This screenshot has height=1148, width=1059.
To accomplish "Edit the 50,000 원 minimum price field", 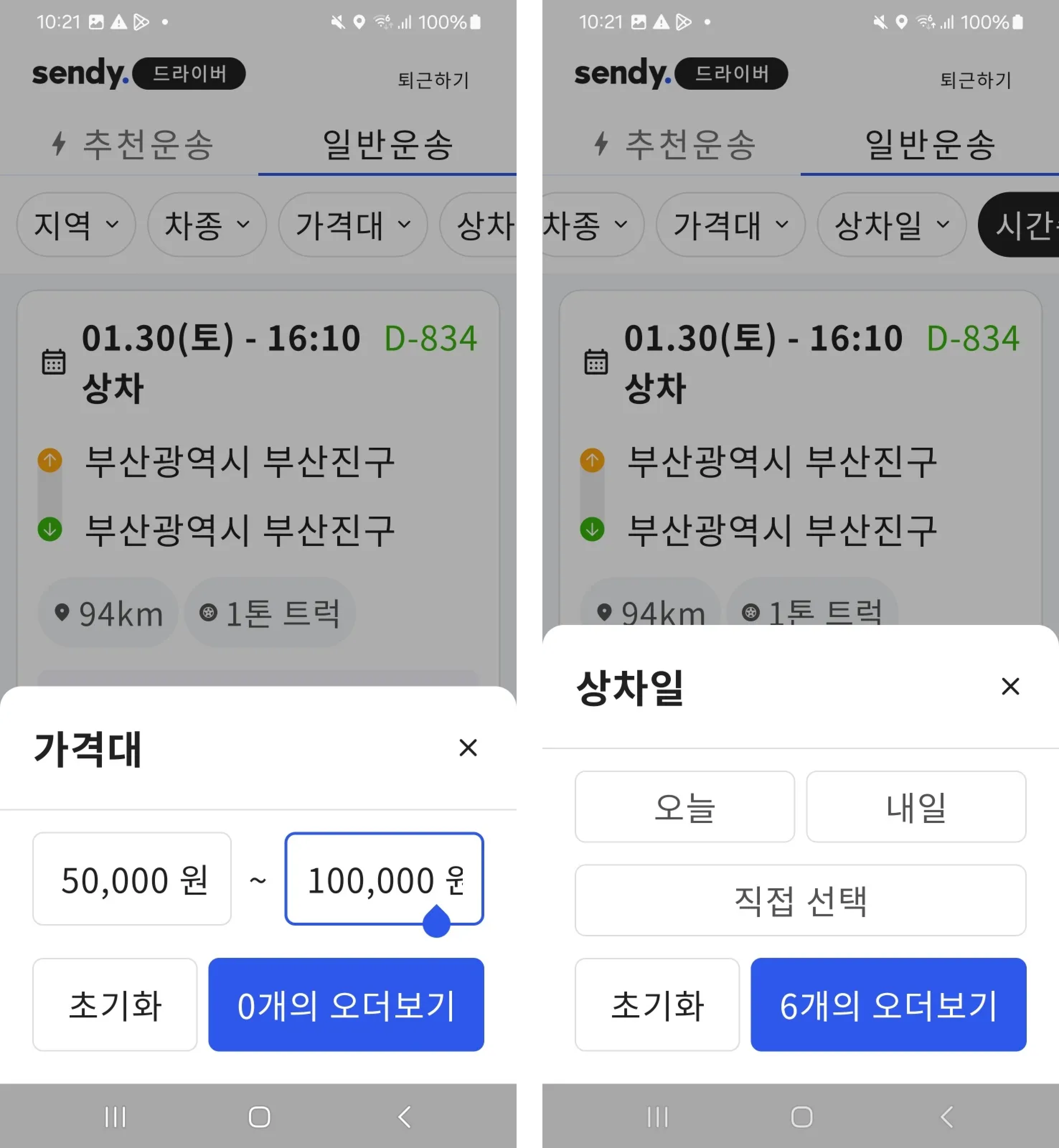I will coord(132,879).
